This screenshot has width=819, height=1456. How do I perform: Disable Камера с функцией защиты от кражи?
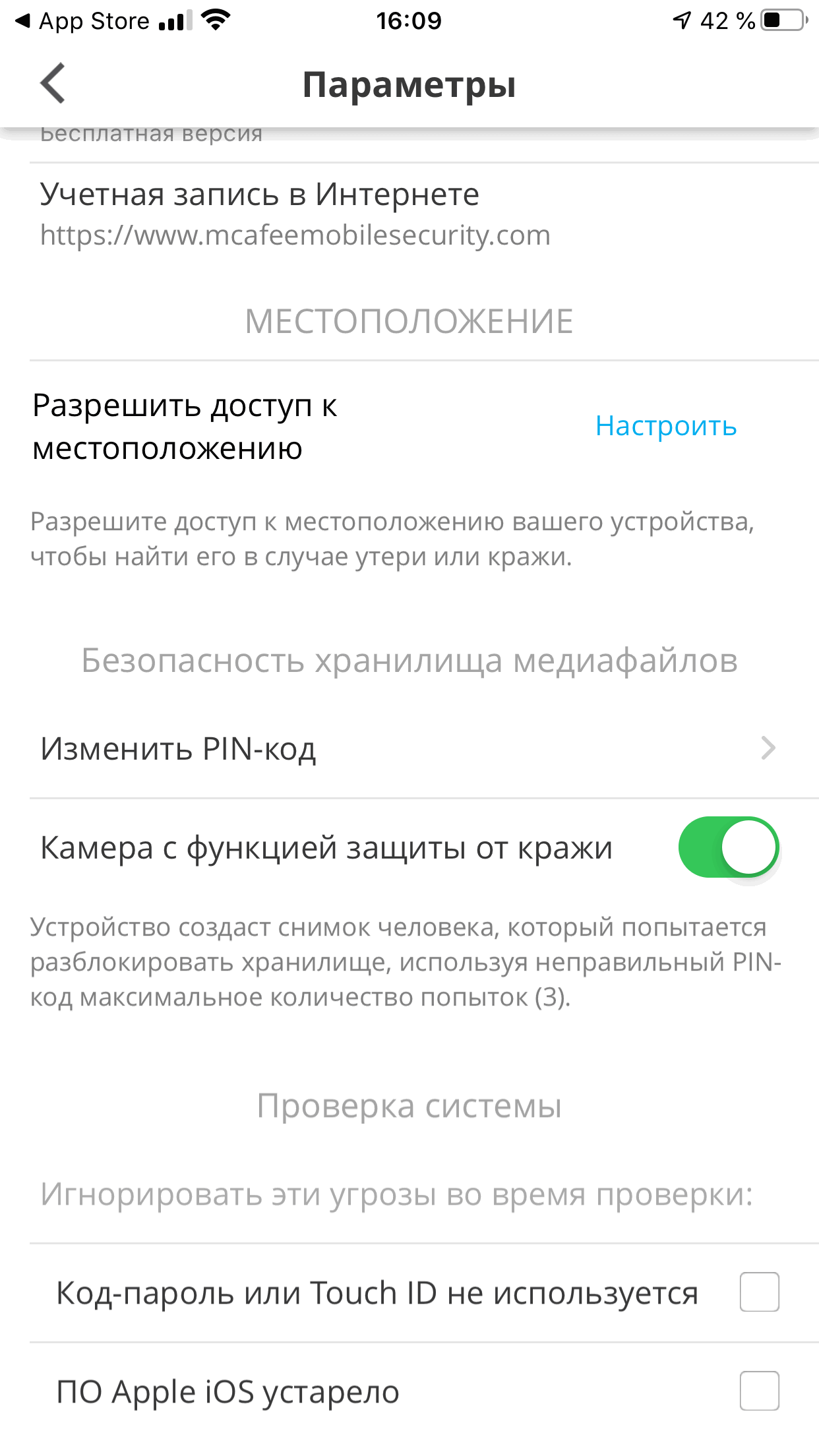(728, 847)
